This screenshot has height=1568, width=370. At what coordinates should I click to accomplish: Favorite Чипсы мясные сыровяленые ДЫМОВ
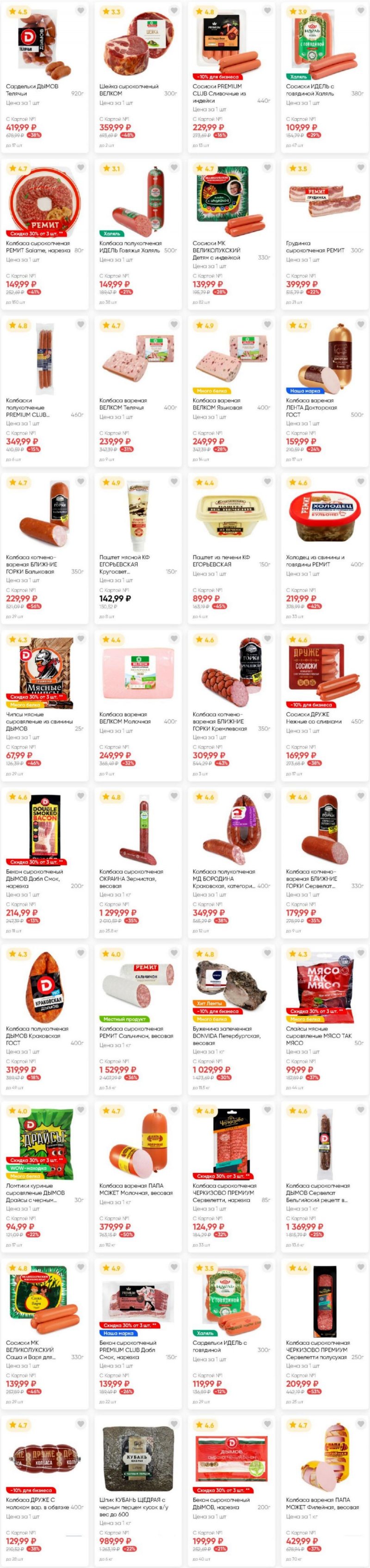click(x=80, y=638)
